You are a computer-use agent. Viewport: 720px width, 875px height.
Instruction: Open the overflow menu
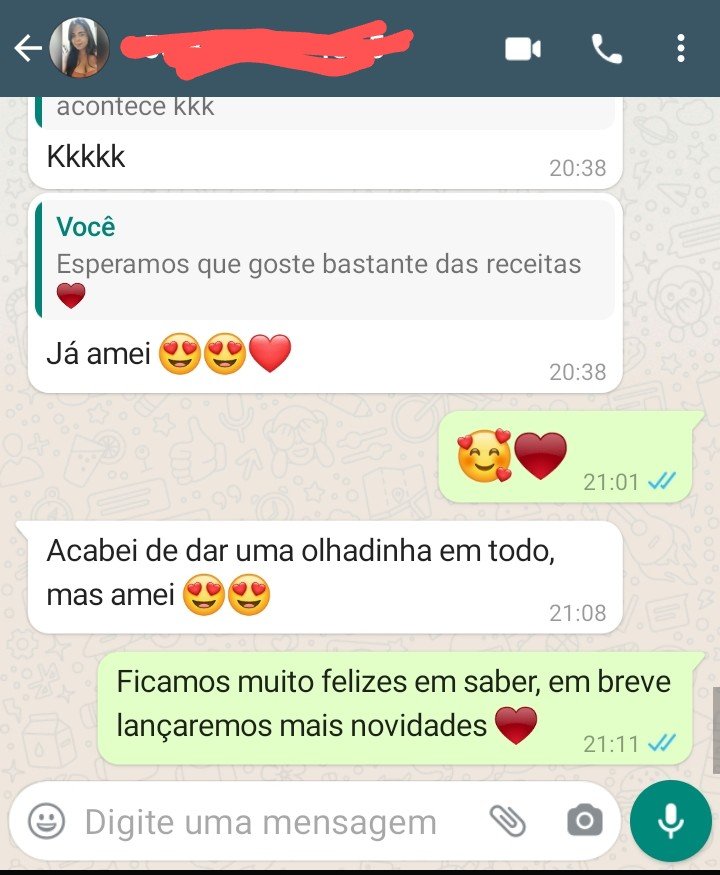point(681,48)
